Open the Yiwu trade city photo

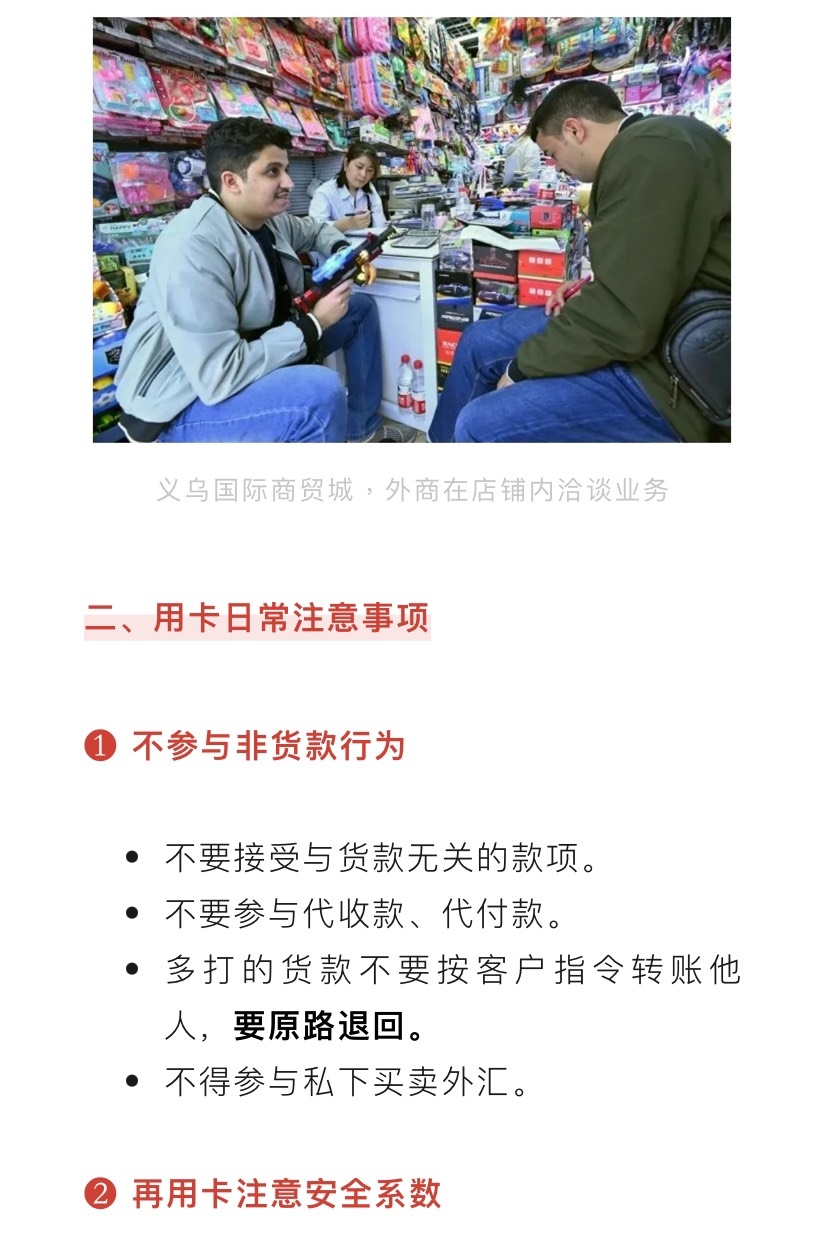click(x=412, y=230)
